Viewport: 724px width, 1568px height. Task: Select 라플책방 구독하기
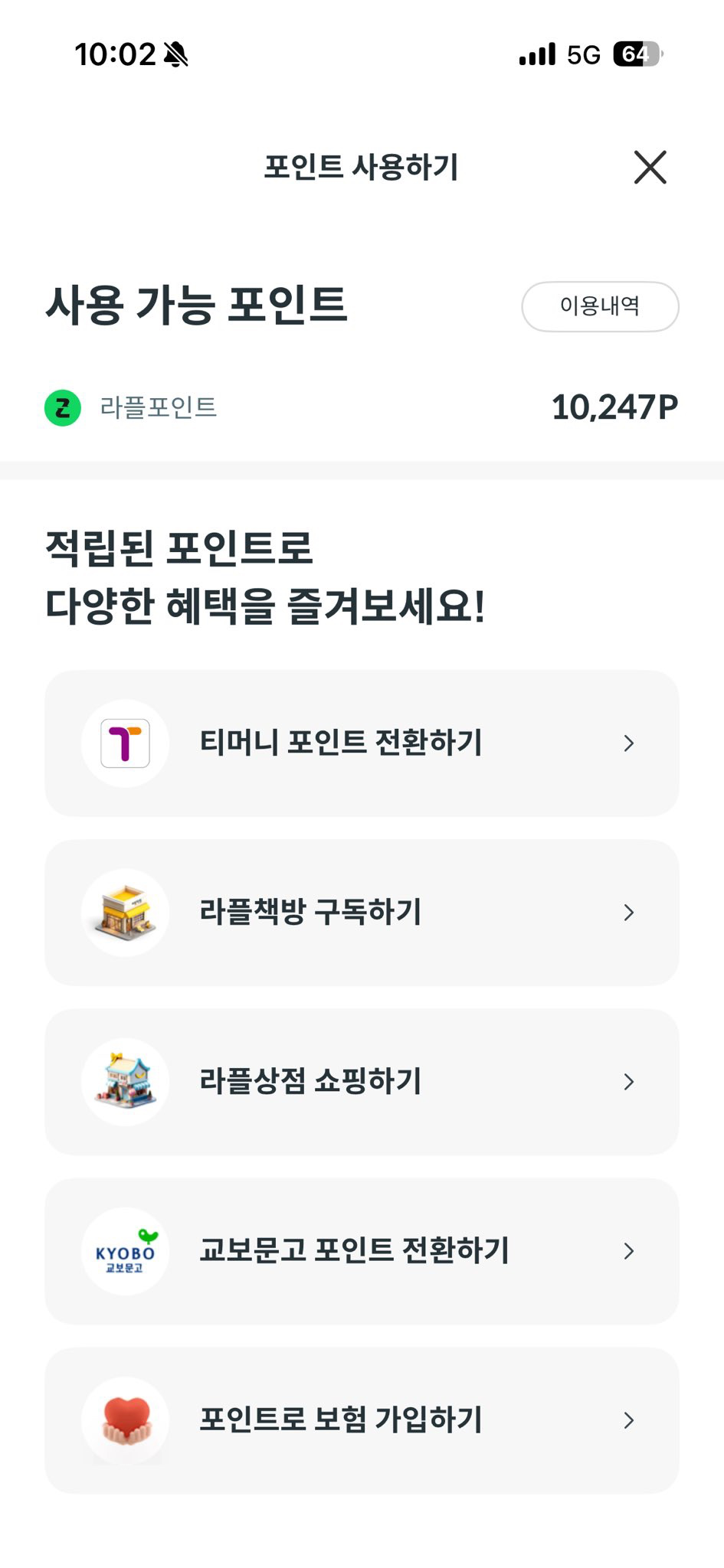pos(362,912)
